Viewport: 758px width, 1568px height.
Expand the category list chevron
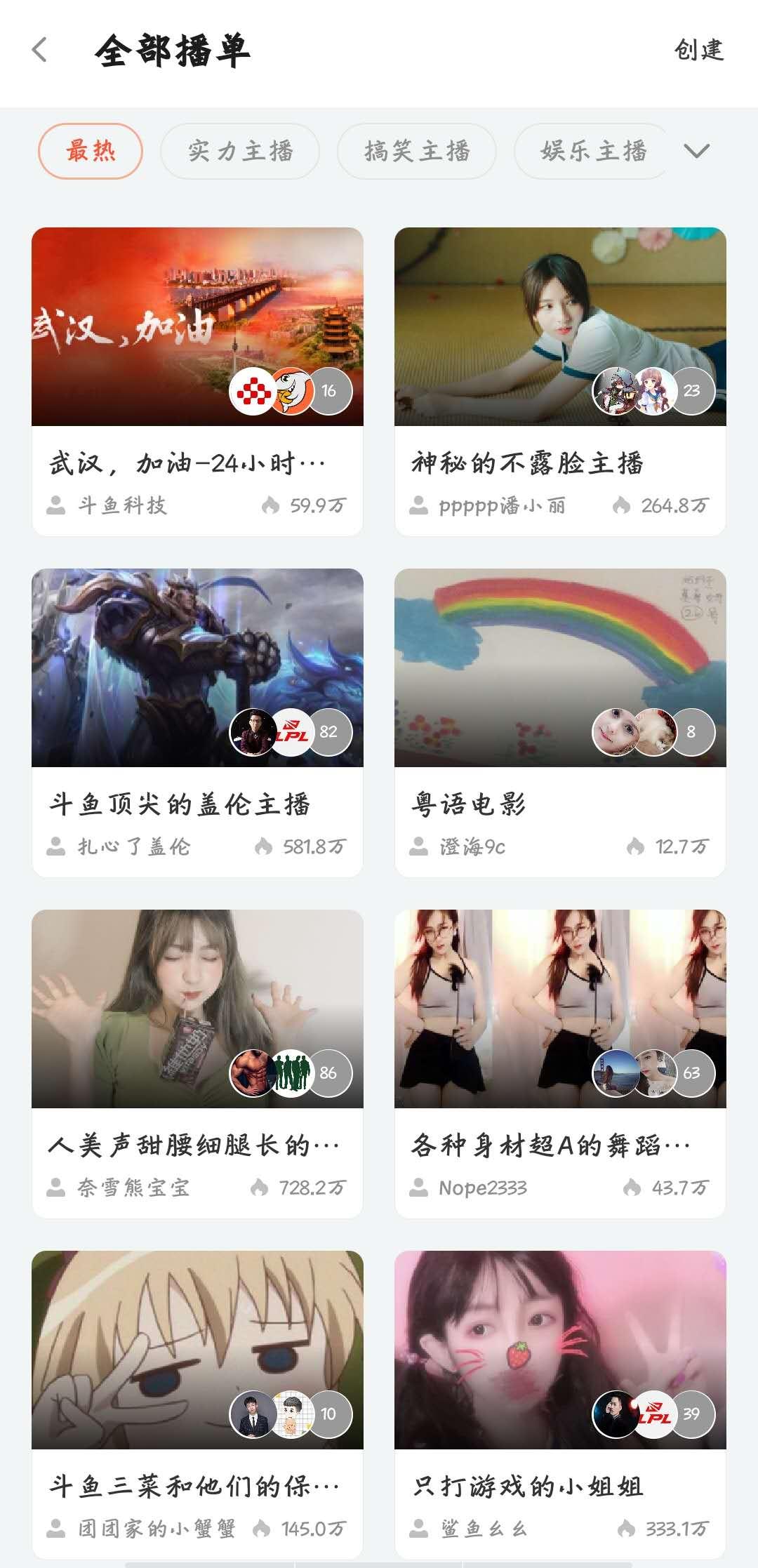click(696, 151)
